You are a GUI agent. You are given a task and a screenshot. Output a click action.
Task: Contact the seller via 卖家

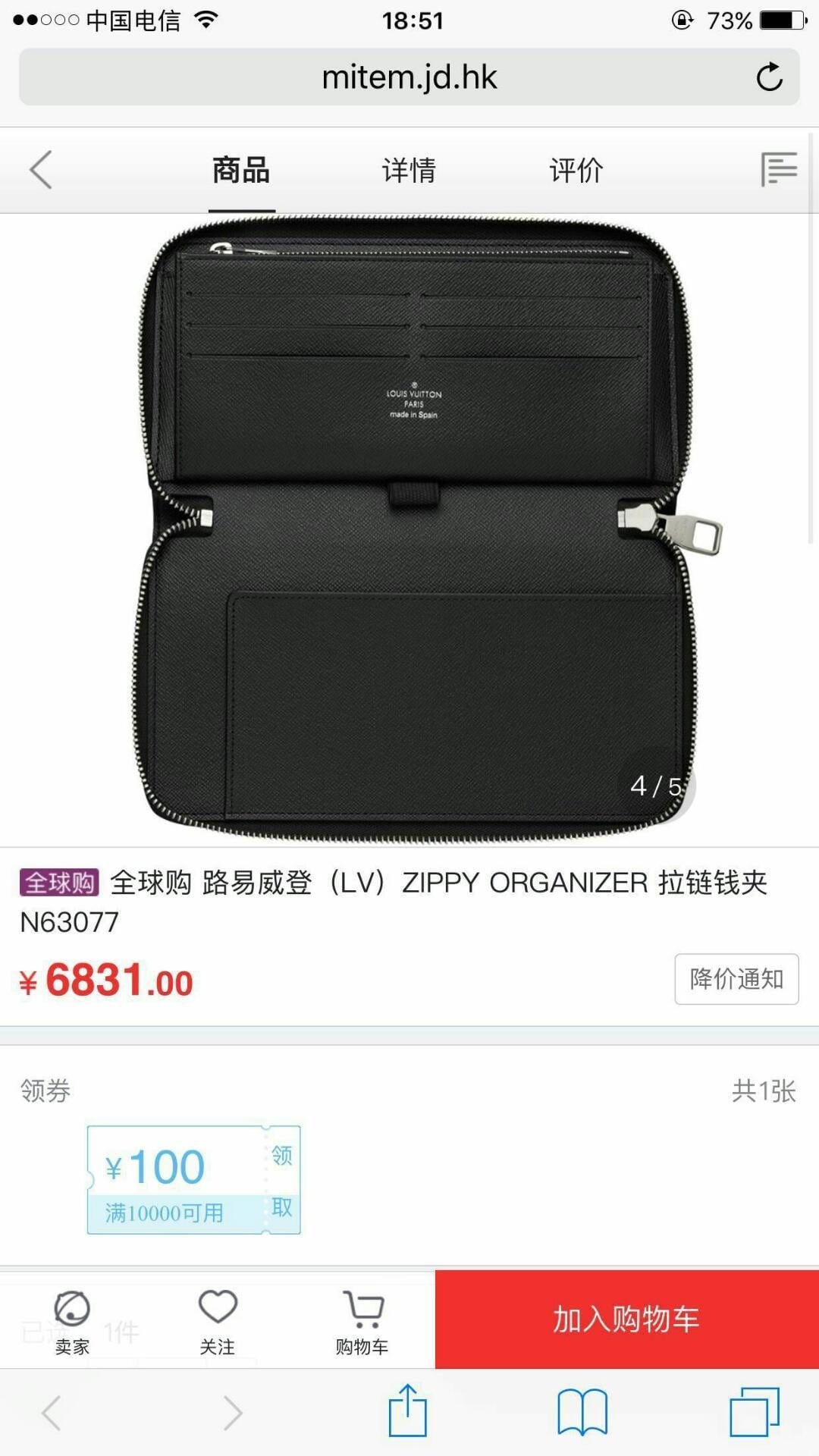(x=72, y=1322)
